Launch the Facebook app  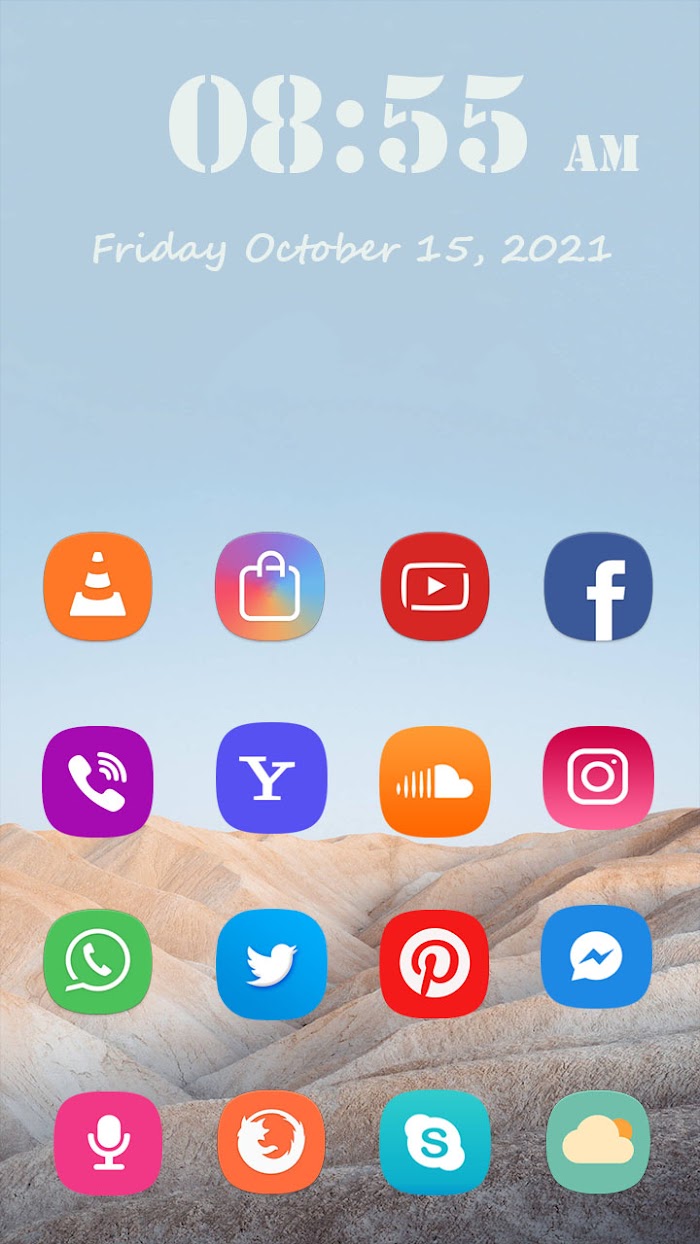598,587
